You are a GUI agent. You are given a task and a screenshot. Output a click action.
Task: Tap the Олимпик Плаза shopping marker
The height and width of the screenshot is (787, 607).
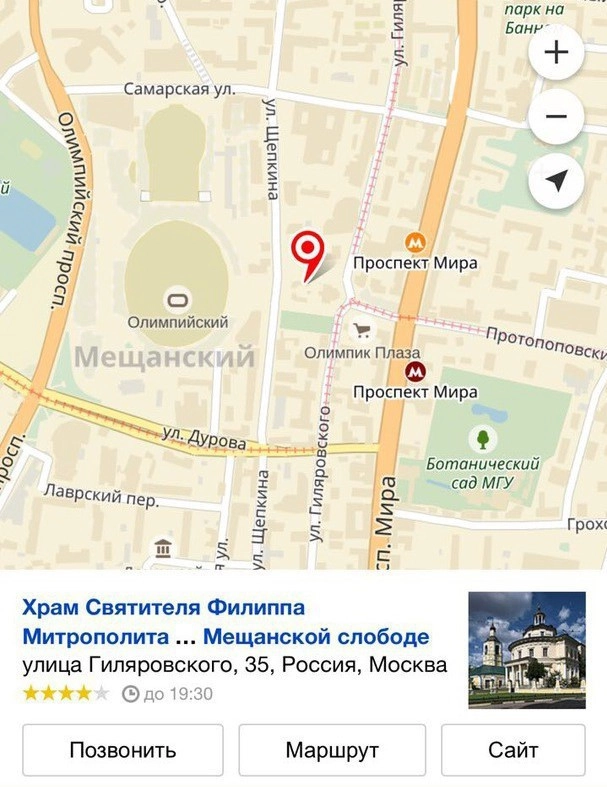pos(362,331)
